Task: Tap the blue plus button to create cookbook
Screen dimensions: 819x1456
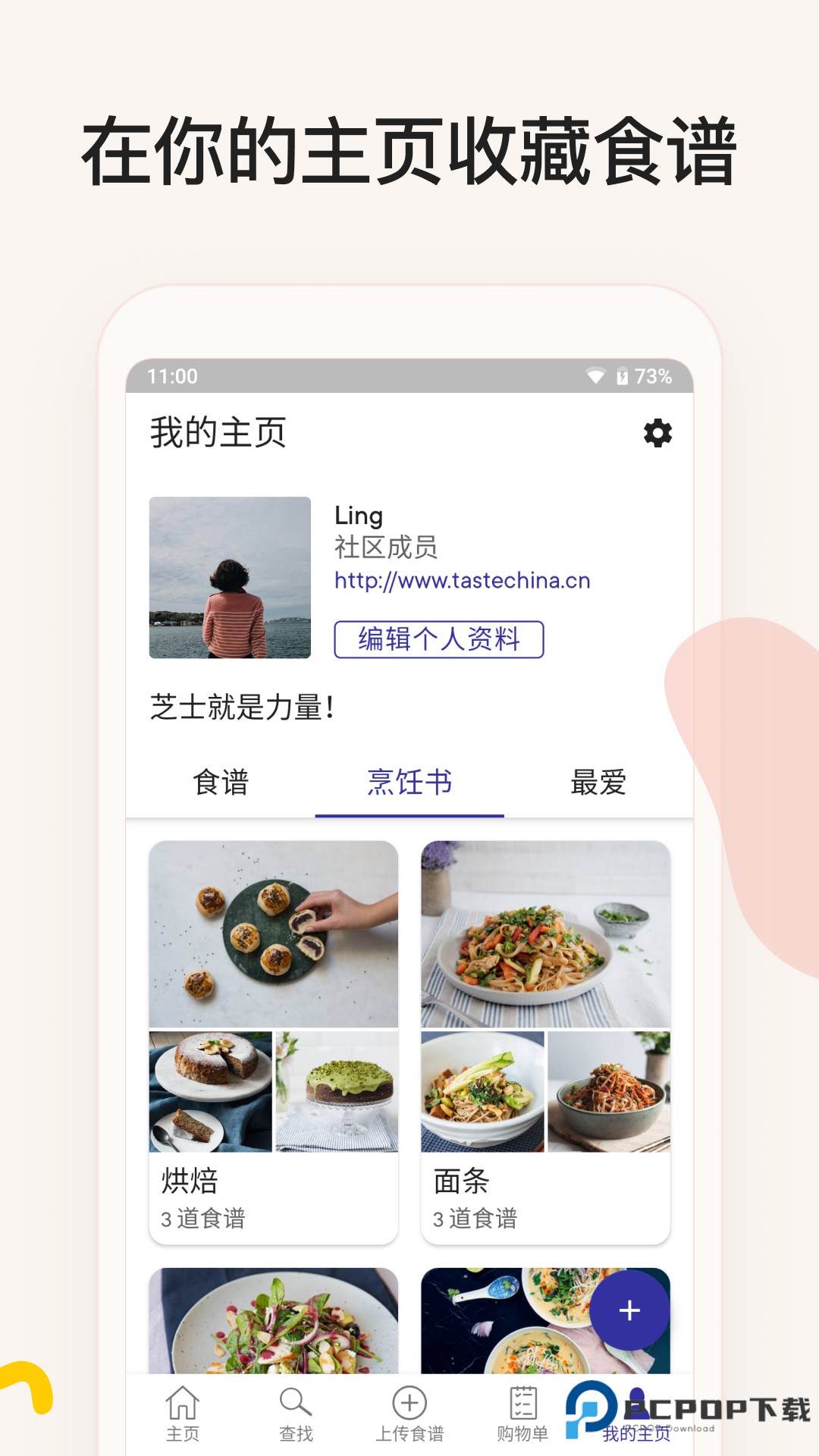Action: (629, 1310)
